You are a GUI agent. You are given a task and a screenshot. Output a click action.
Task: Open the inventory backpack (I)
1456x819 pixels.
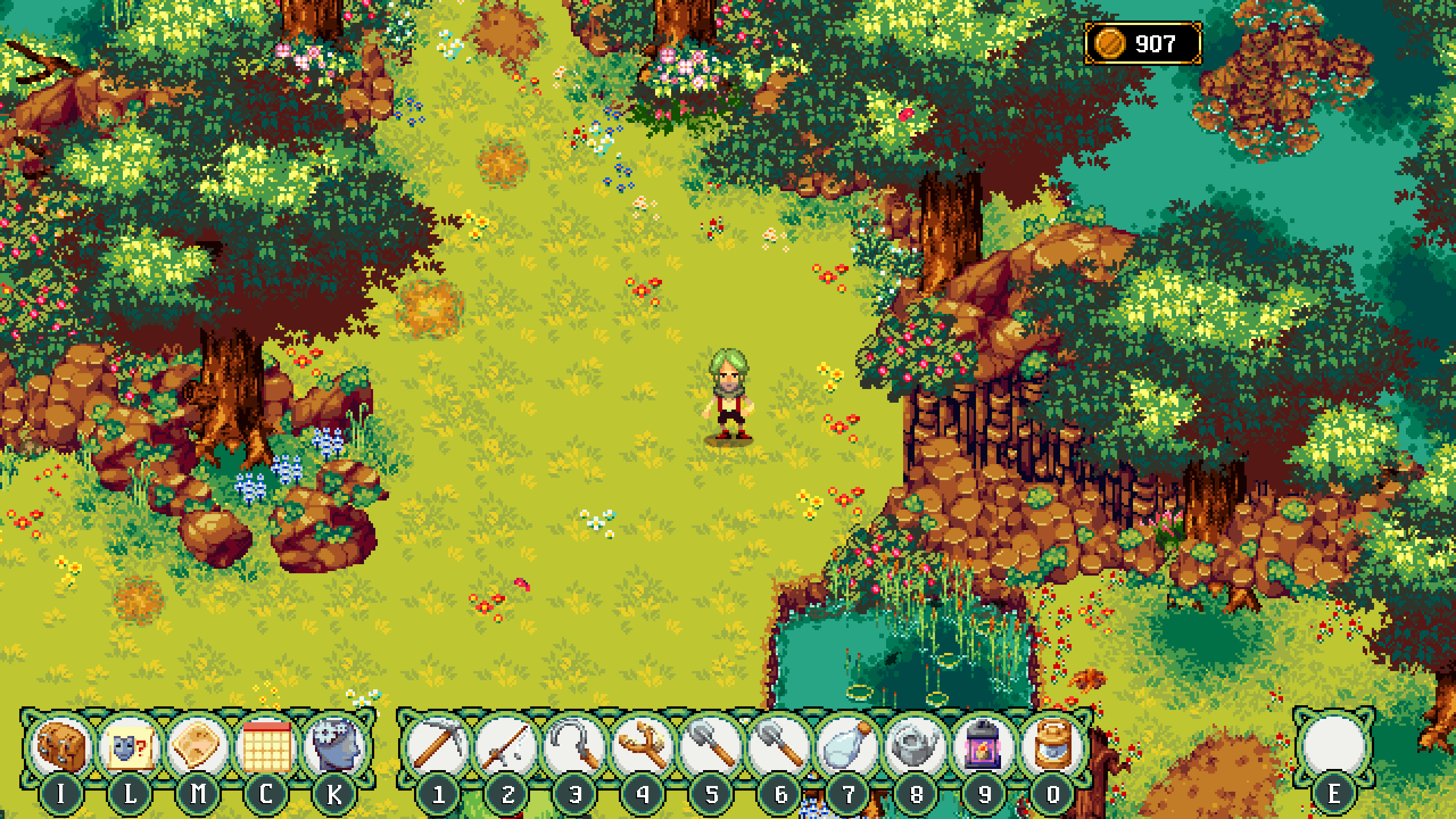tap(61, 746)
